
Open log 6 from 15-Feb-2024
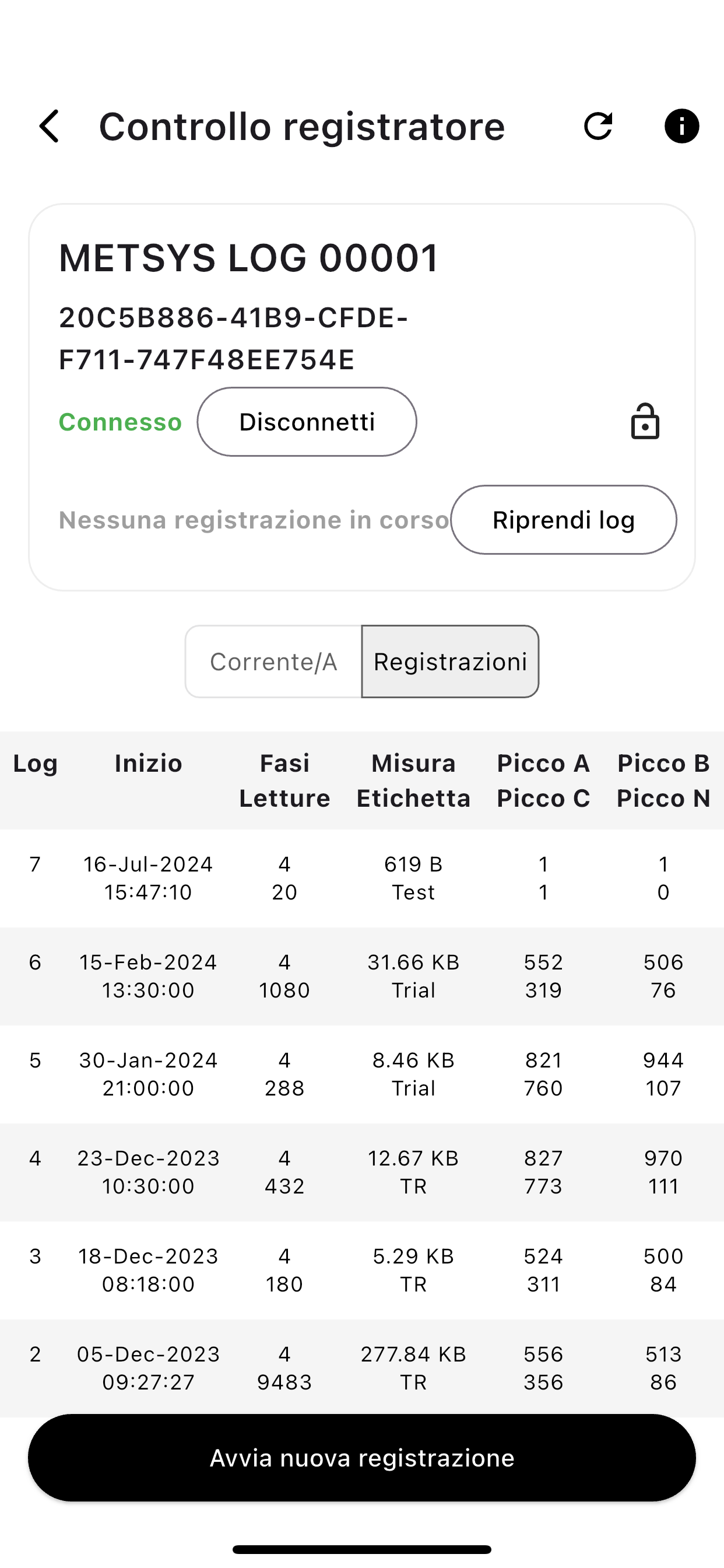tap(362, 977)
